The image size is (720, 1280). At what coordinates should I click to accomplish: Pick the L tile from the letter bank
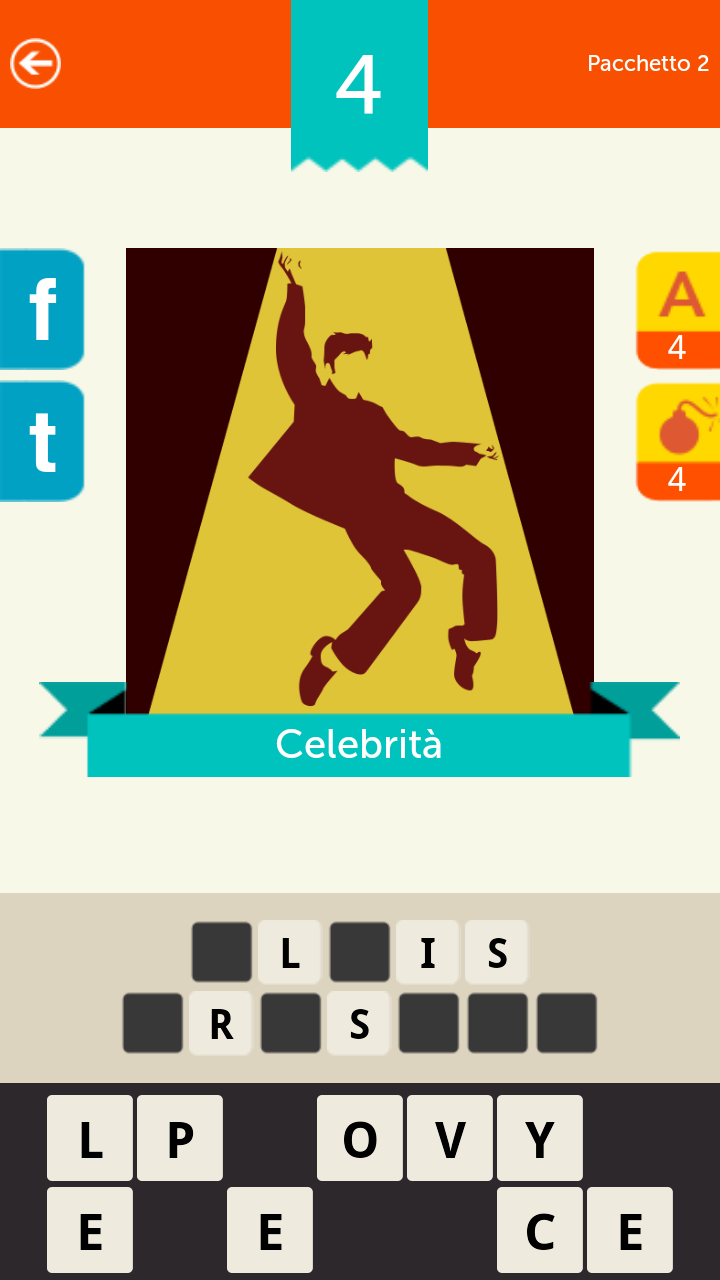pos(90,1138)
